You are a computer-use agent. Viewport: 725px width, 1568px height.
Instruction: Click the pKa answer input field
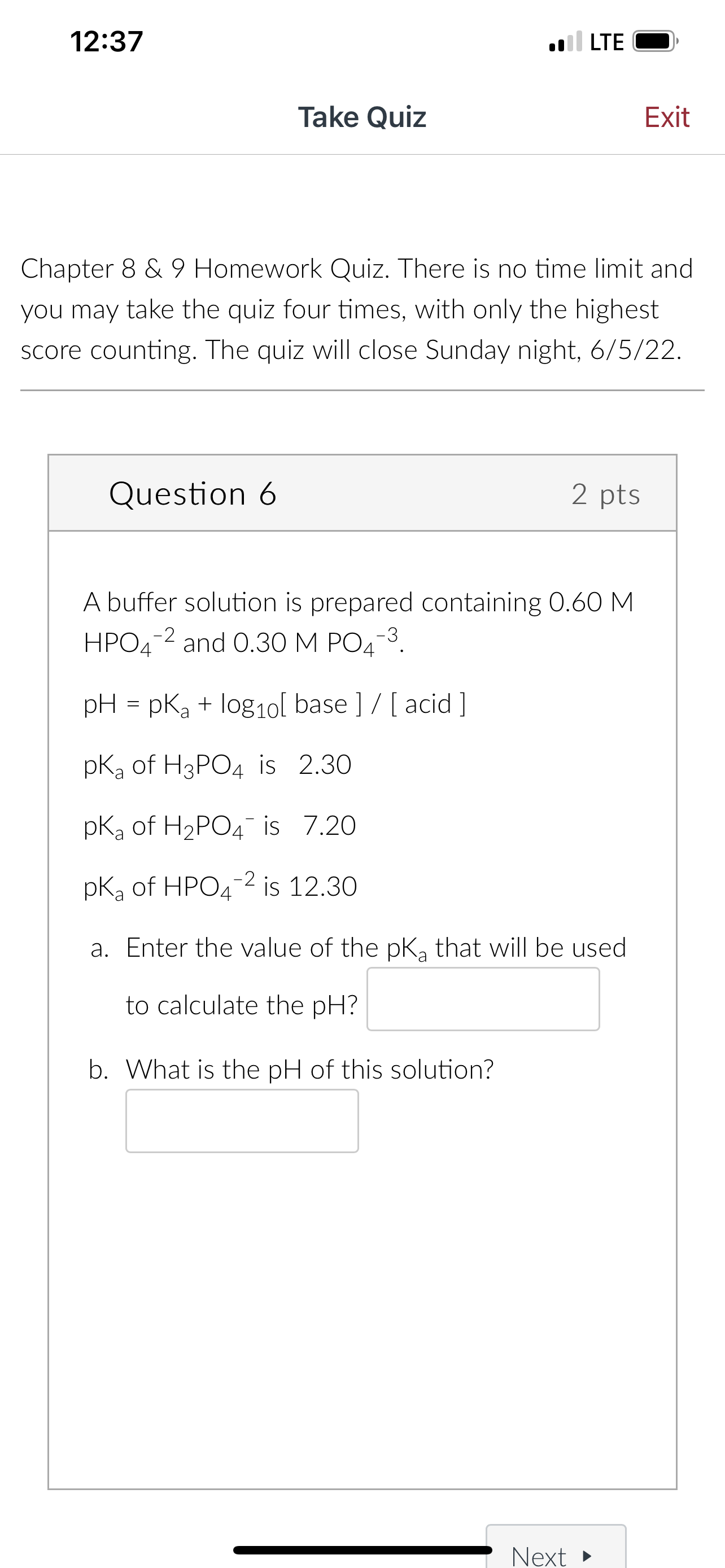click(483, 998)
